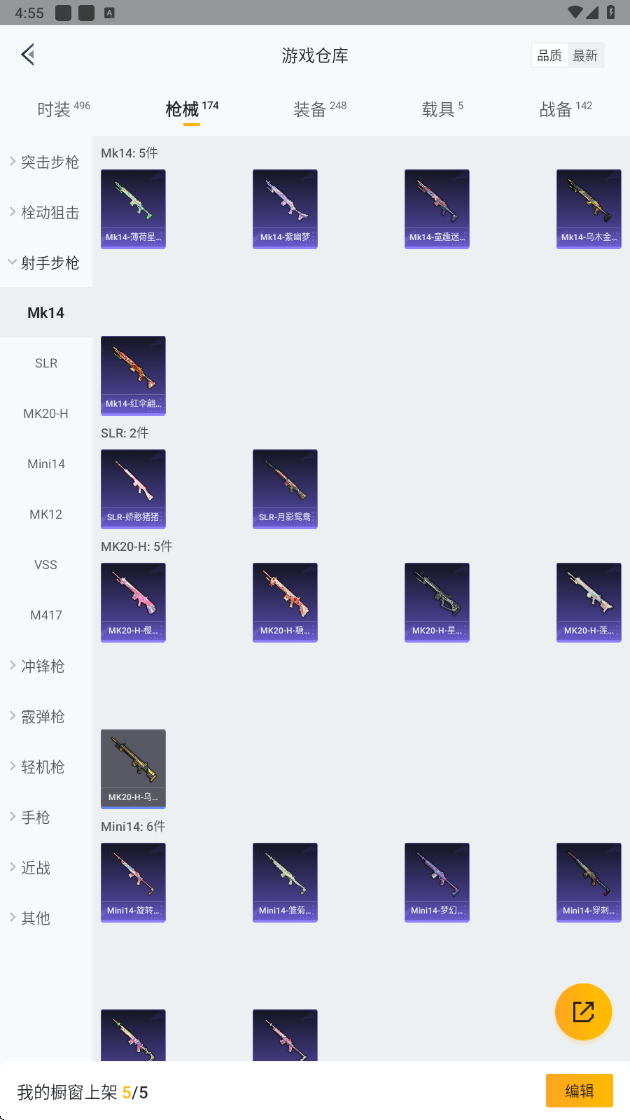630x1120 pixels.
Task: Sort items by 品质
Action: 549,56
